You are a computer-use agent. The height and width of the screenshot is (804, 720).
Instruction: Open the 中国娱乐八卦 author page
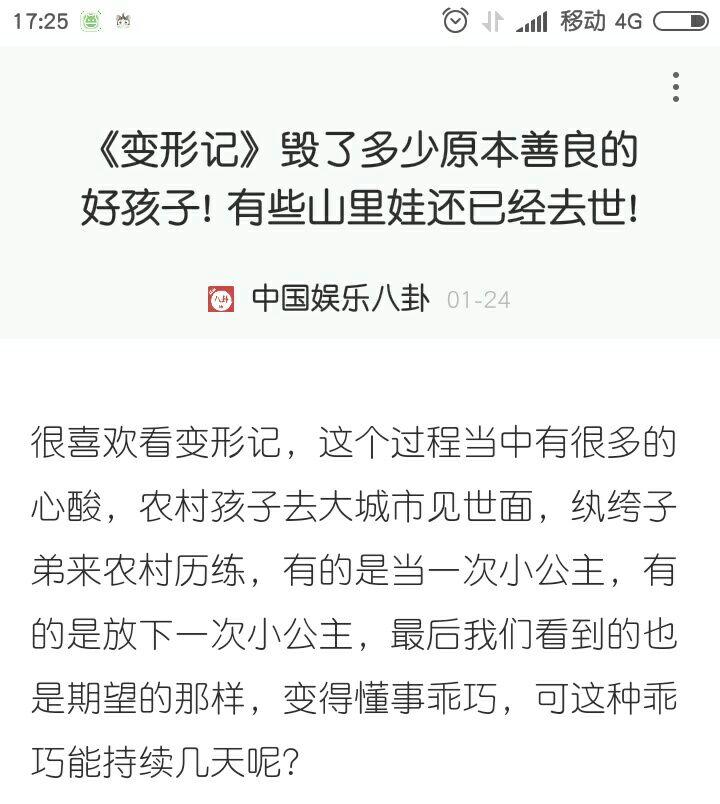pos(339,298)
